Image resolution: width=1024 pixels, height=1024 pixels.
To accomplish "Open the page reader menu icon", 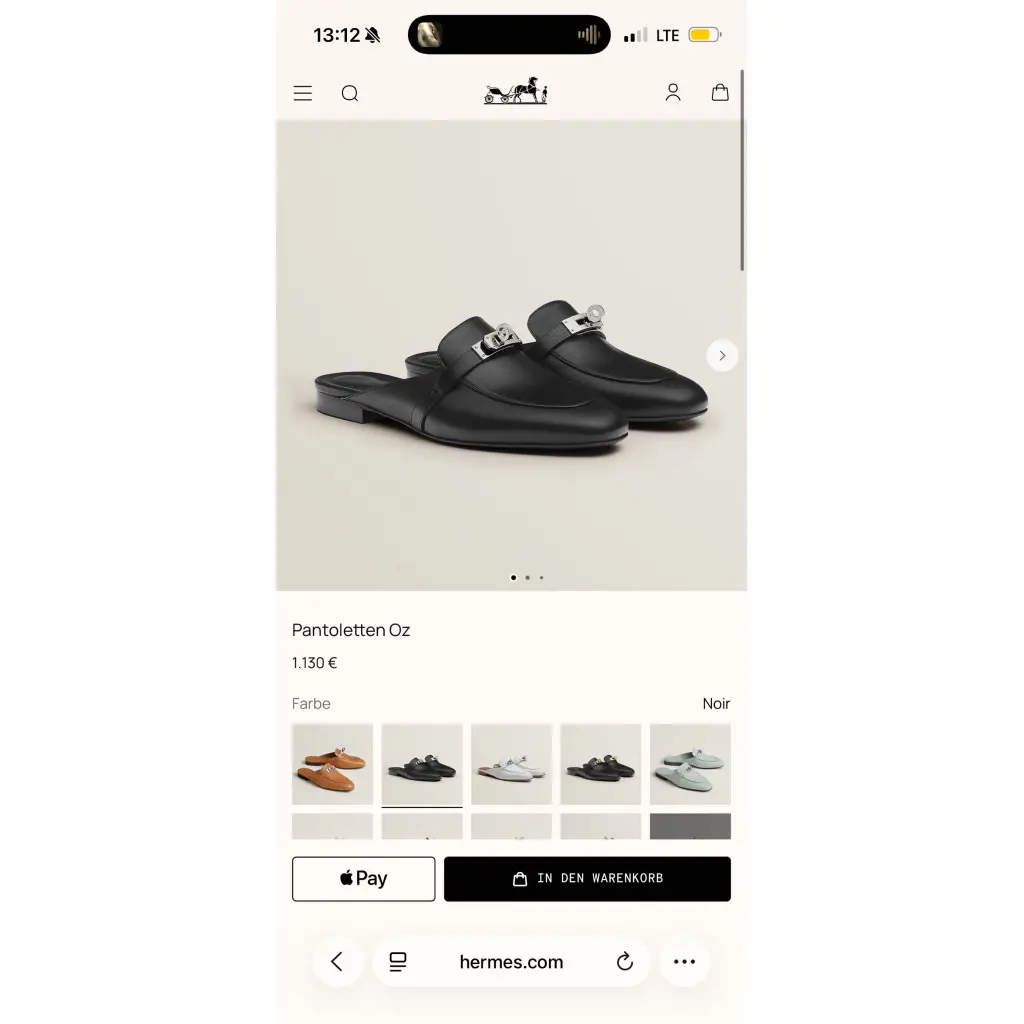I will tap(398, 962).
